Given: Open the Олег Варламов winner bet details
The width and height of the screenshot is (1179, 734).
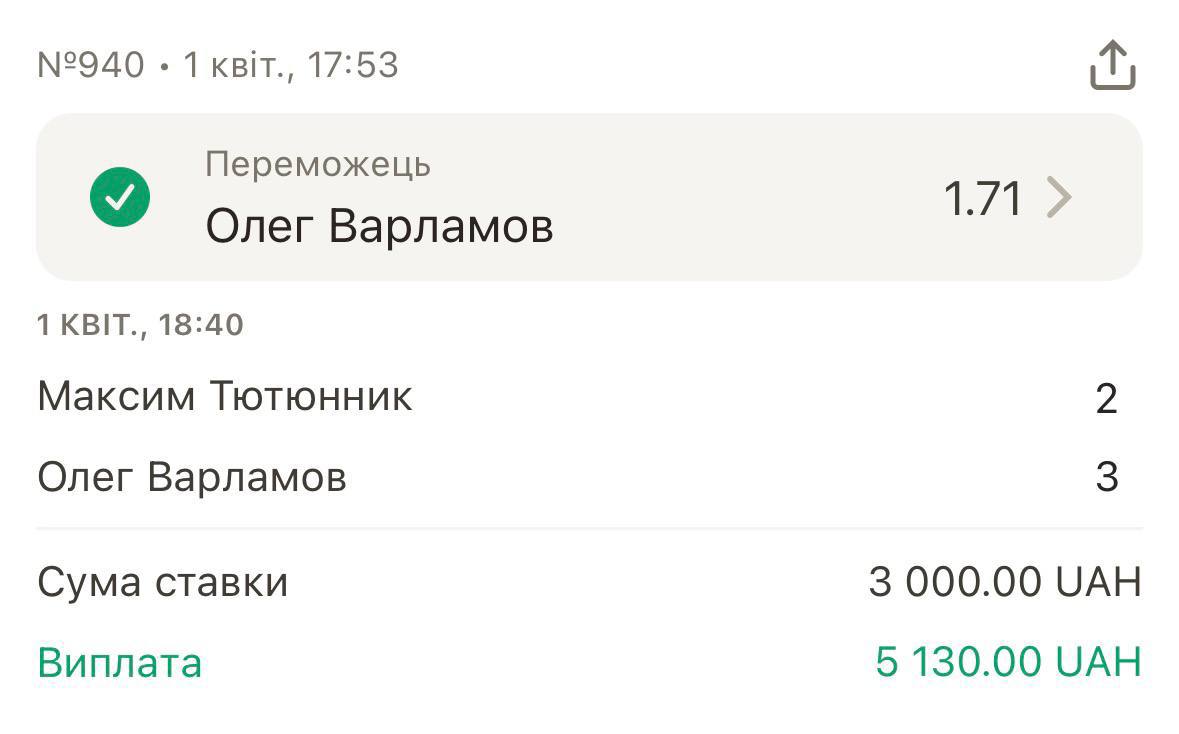Looking at the screenshot, I should click(x=590, y=197).
